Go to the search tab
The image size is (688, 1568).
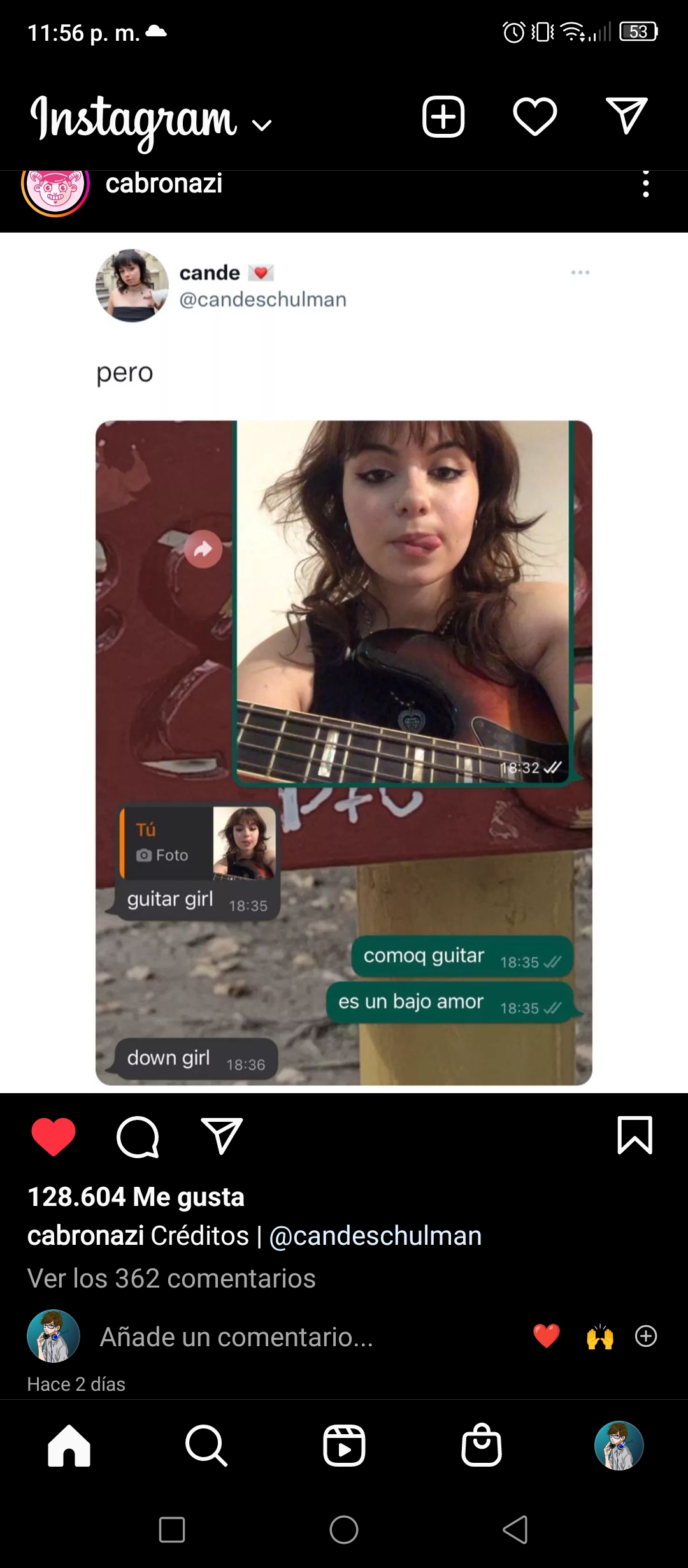pyautogui.click(x=206, y=1446)
